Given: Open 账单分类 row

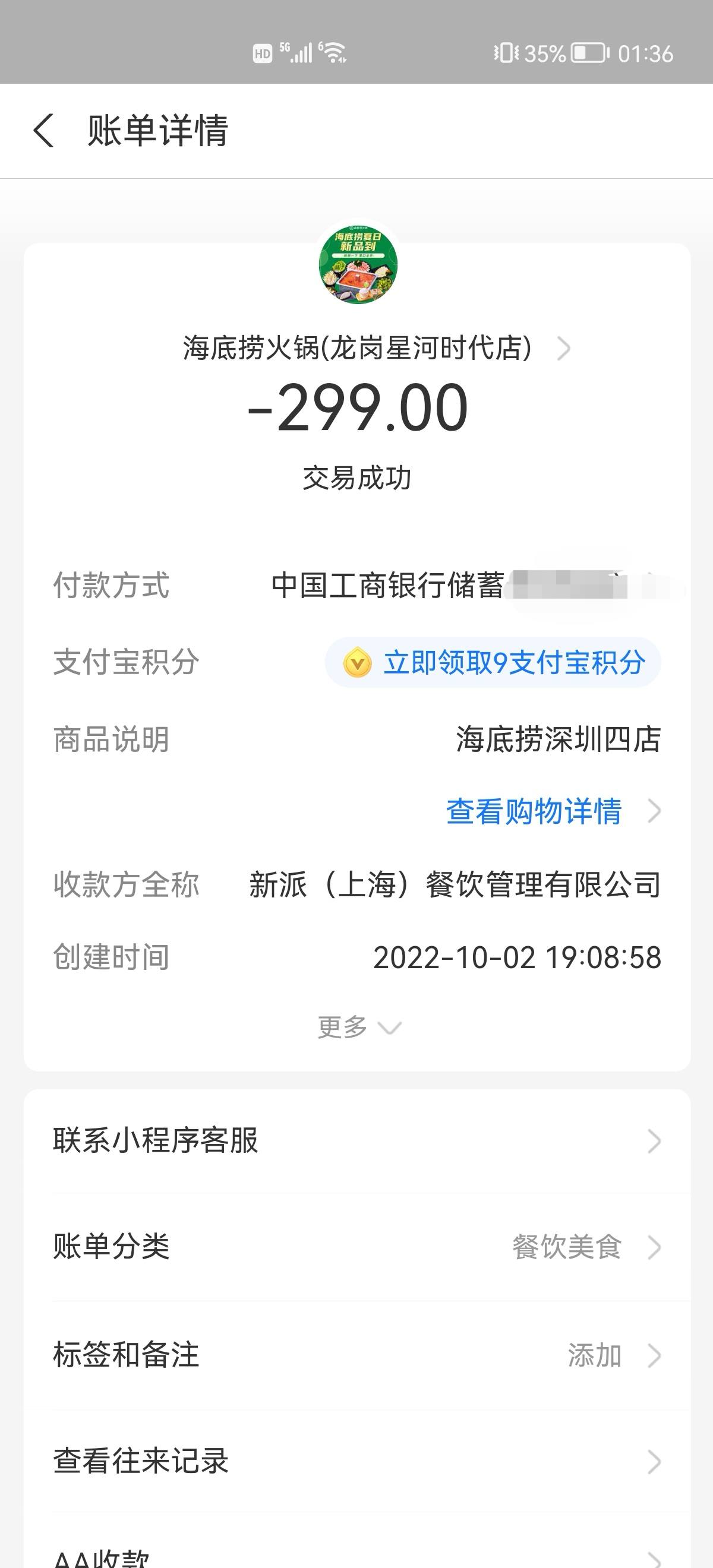Looking at the screenshot, I should pos(357,1247).
